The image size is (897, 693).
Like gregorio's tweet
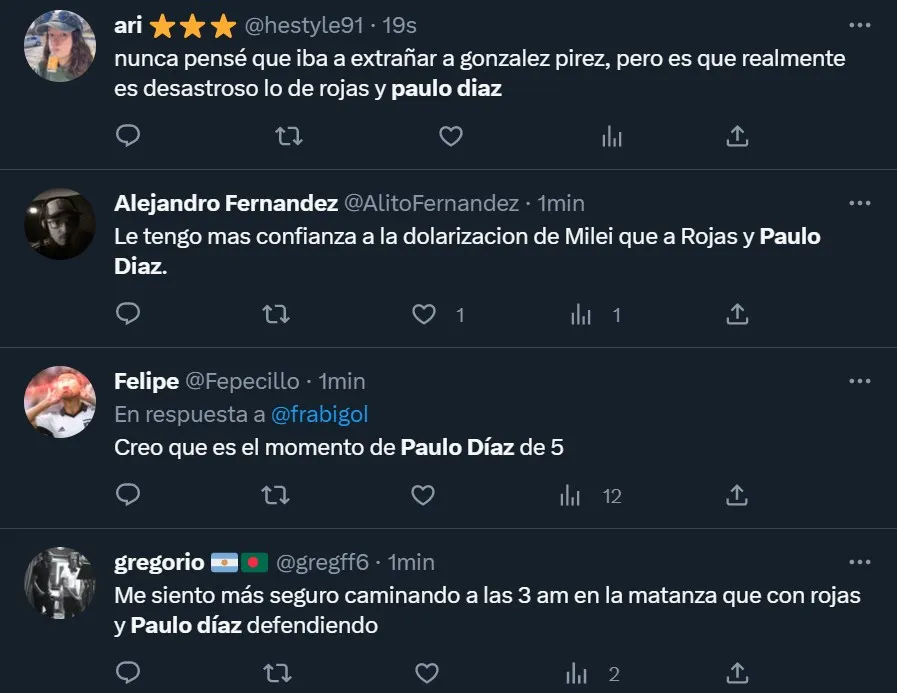[425, 672]
